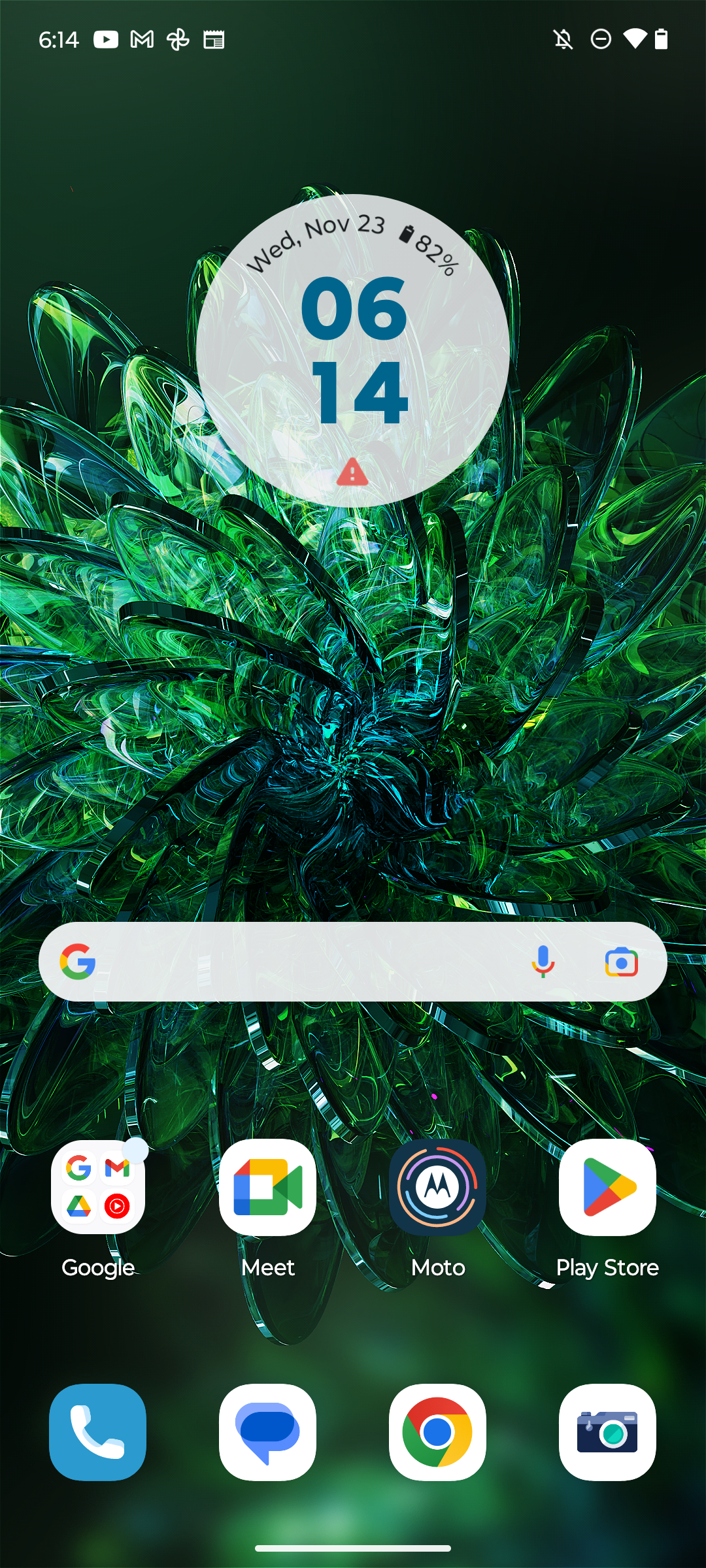Tap the red warning icon on the widget
The height and width of the screenshot is (1568, 706).
352,472
